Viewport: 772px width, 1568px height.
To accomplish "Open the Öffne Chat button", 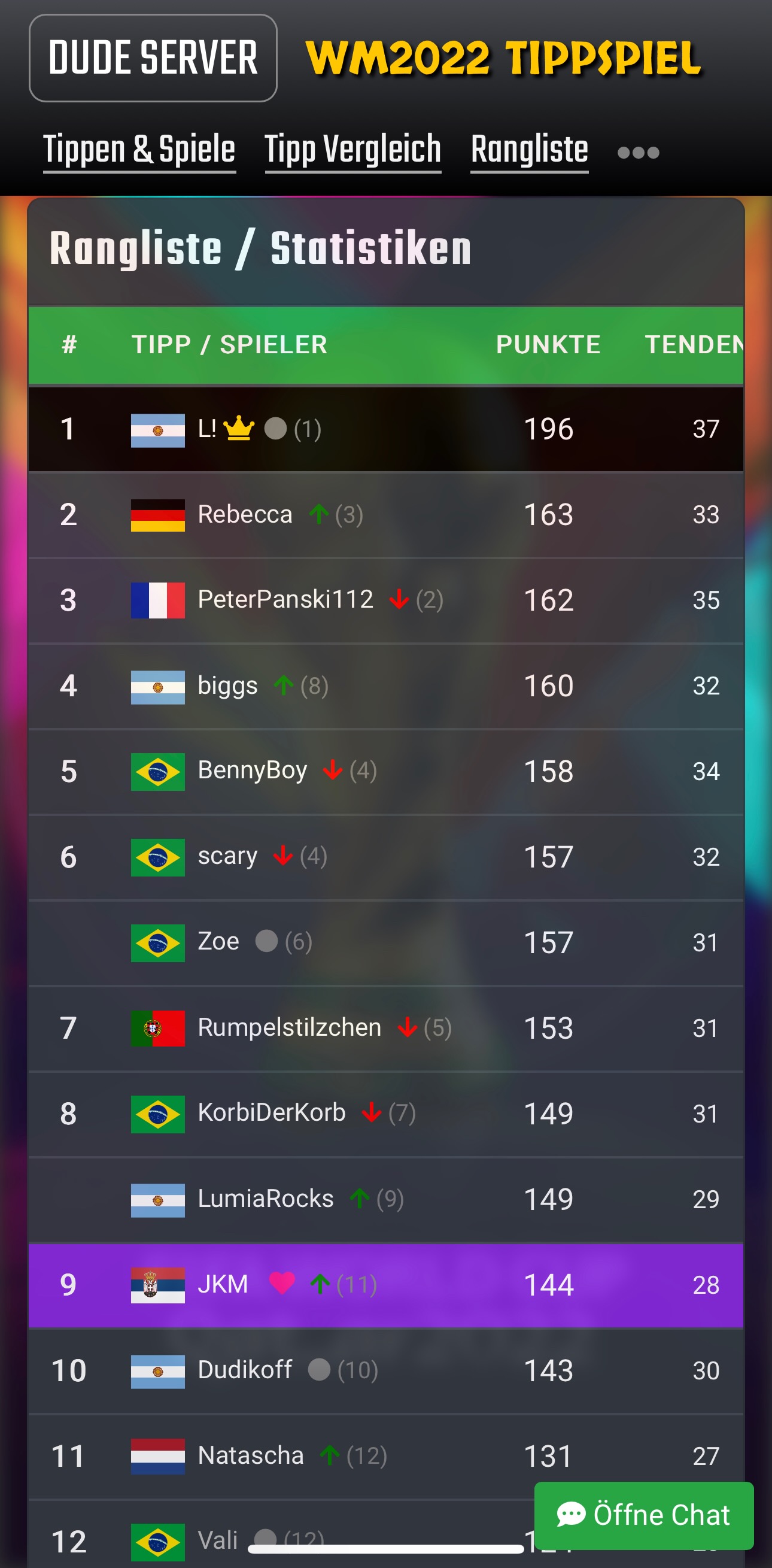I will coord(644,1515).
